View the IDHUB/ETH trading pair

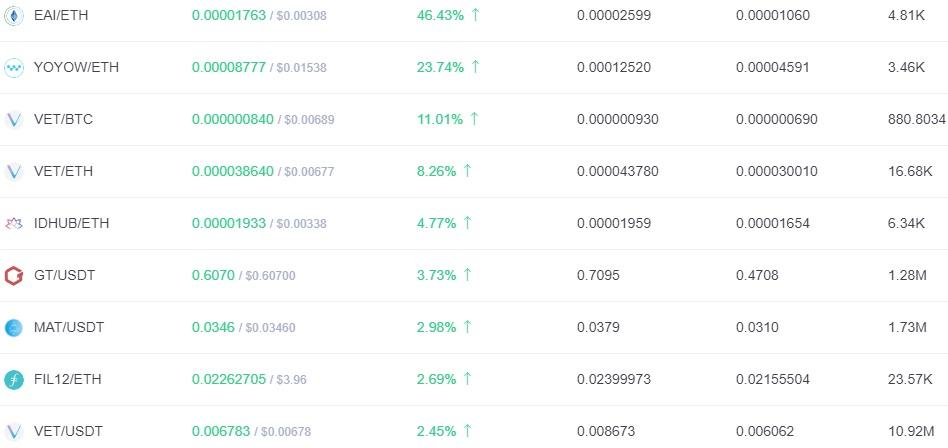tap(71, 223)
